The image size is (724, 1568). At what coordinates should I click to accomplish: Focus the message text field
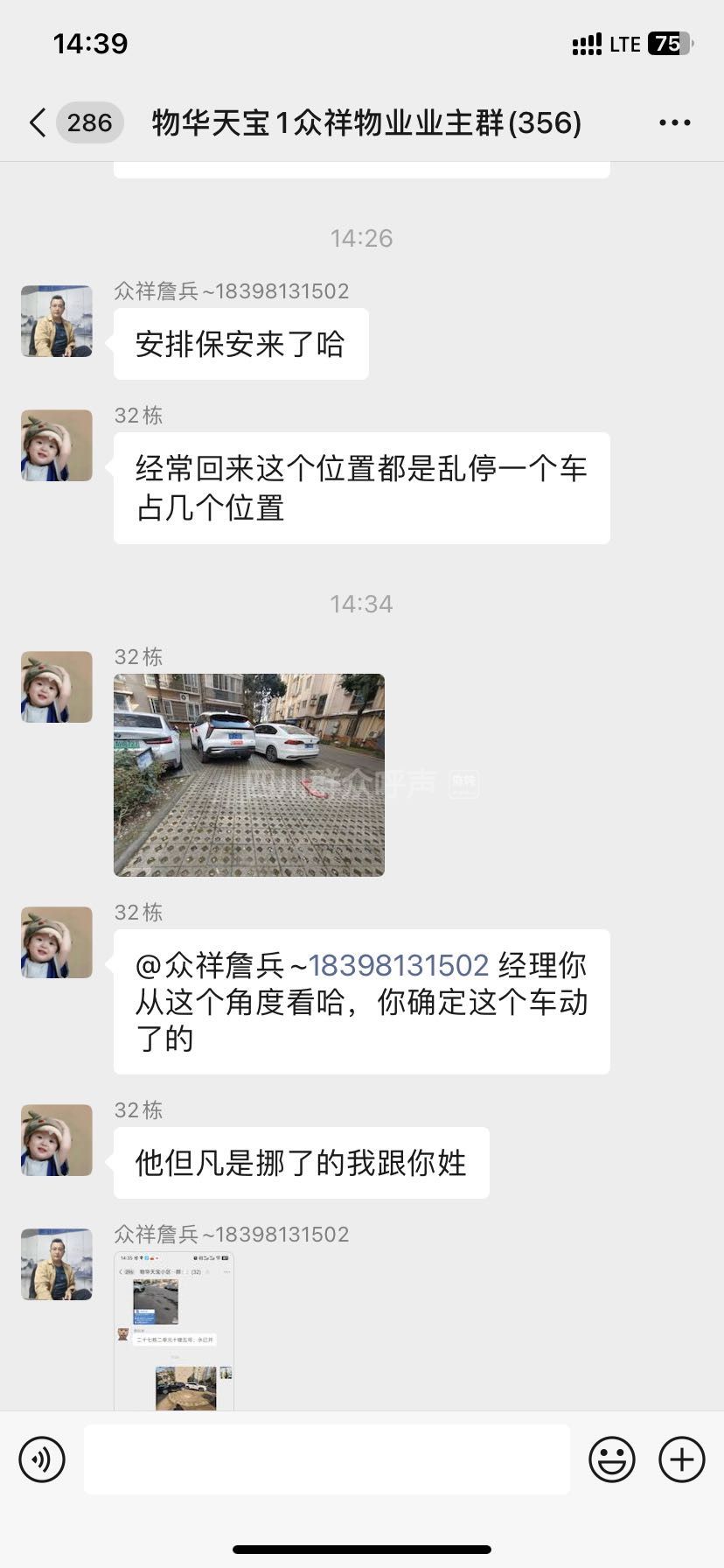click(x=327, y=1459)
